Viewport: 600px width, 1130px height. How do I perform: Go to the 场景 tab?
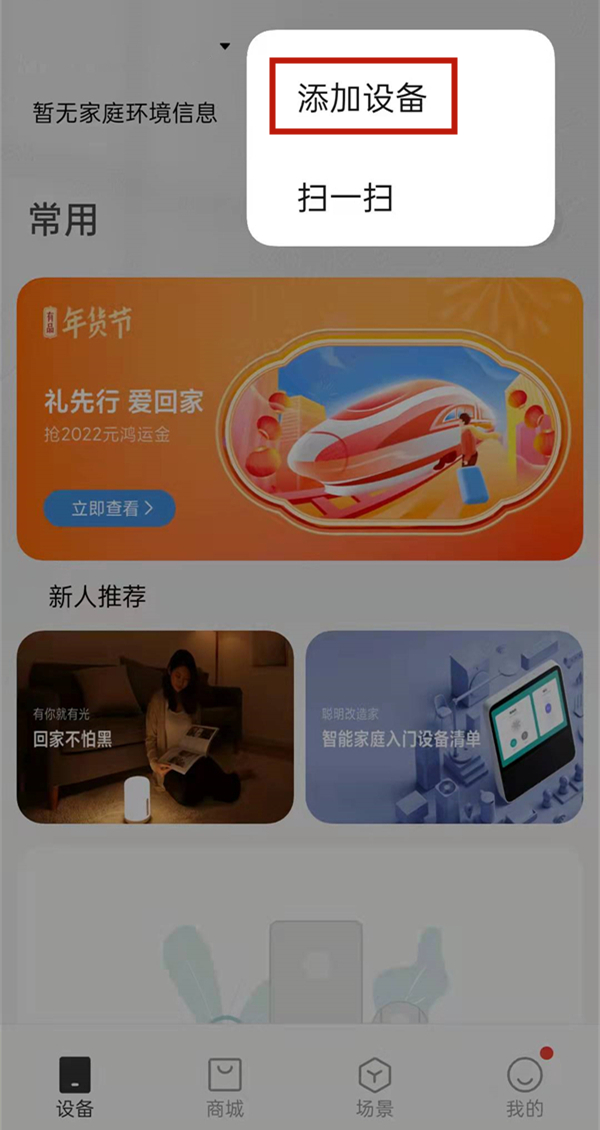[x=375, y=1086]
